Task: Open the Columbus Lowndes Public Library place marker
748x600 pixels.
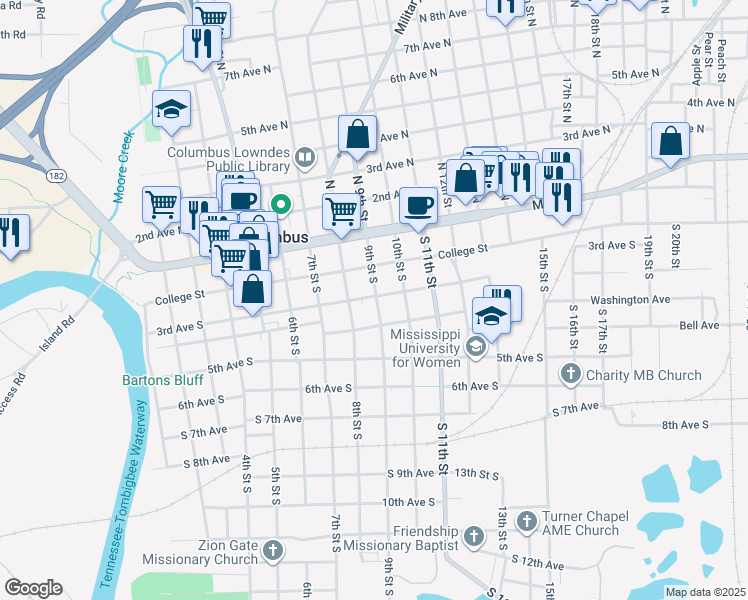Action: [x=305, y=157]
